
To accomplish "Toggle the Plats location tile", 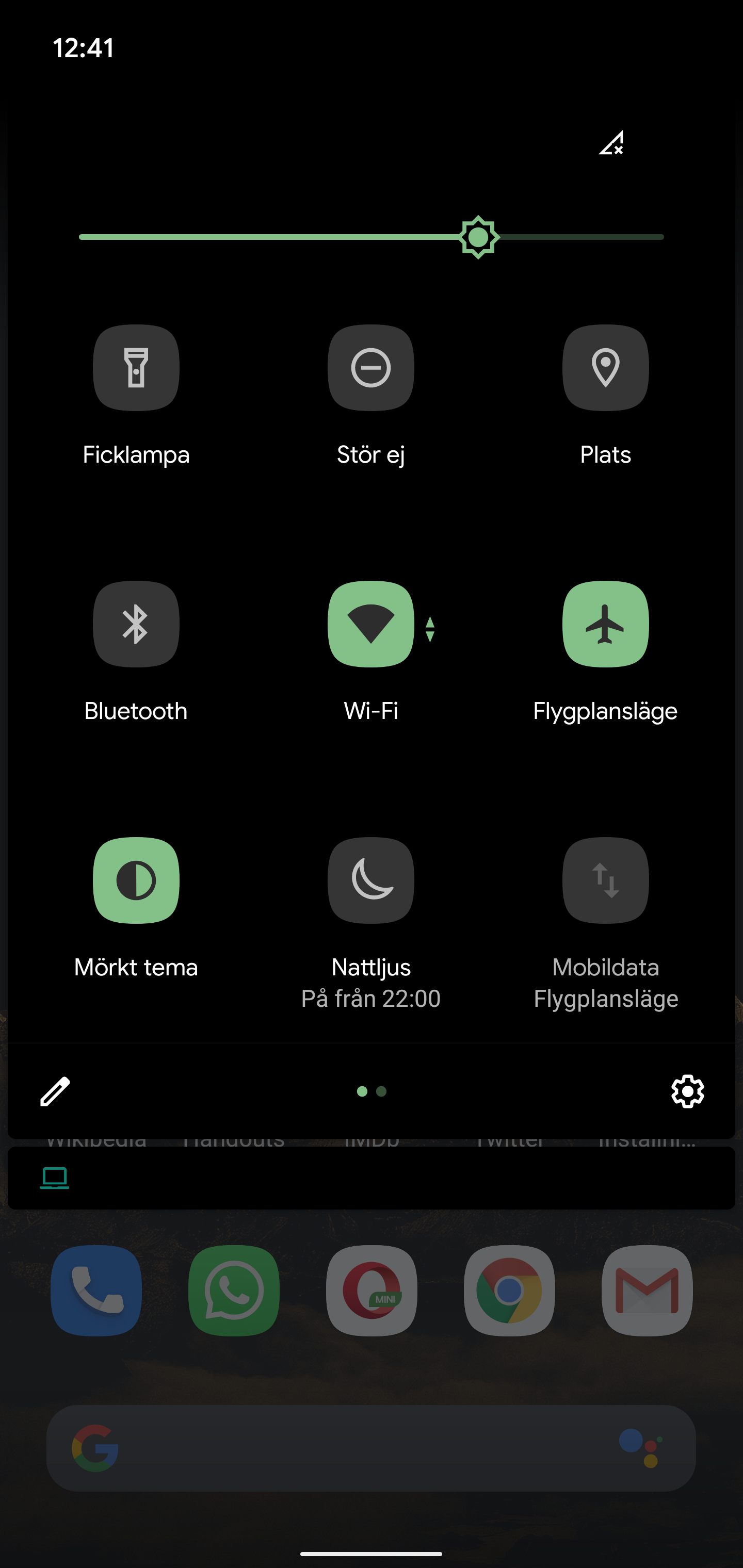I will 605,368.
